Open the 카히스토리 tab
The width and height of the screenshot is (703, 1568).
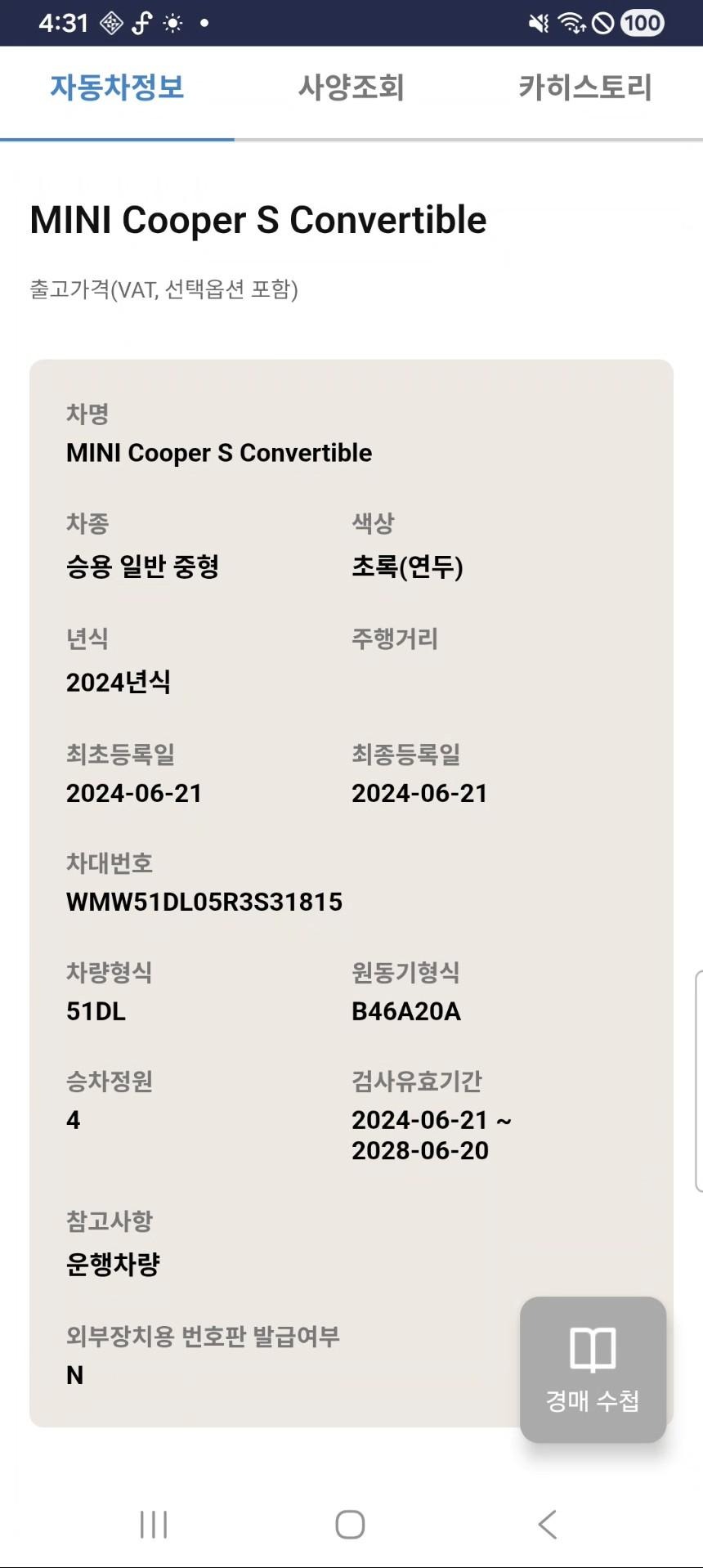pyautogui.click(x=584, y=87)
